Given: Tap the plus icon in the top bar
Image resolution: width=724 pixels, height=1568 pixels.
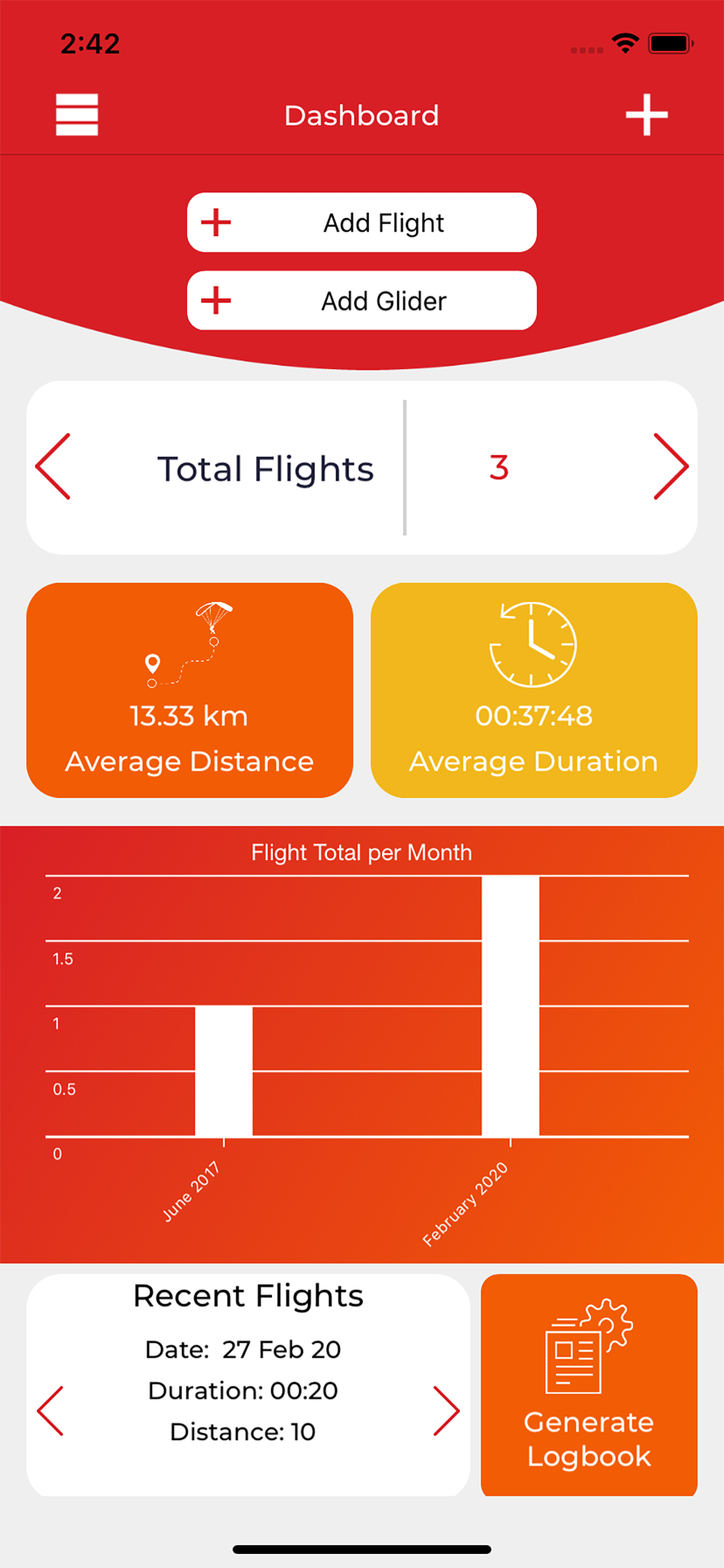Looking at the screenshot, I should [646, 114].
